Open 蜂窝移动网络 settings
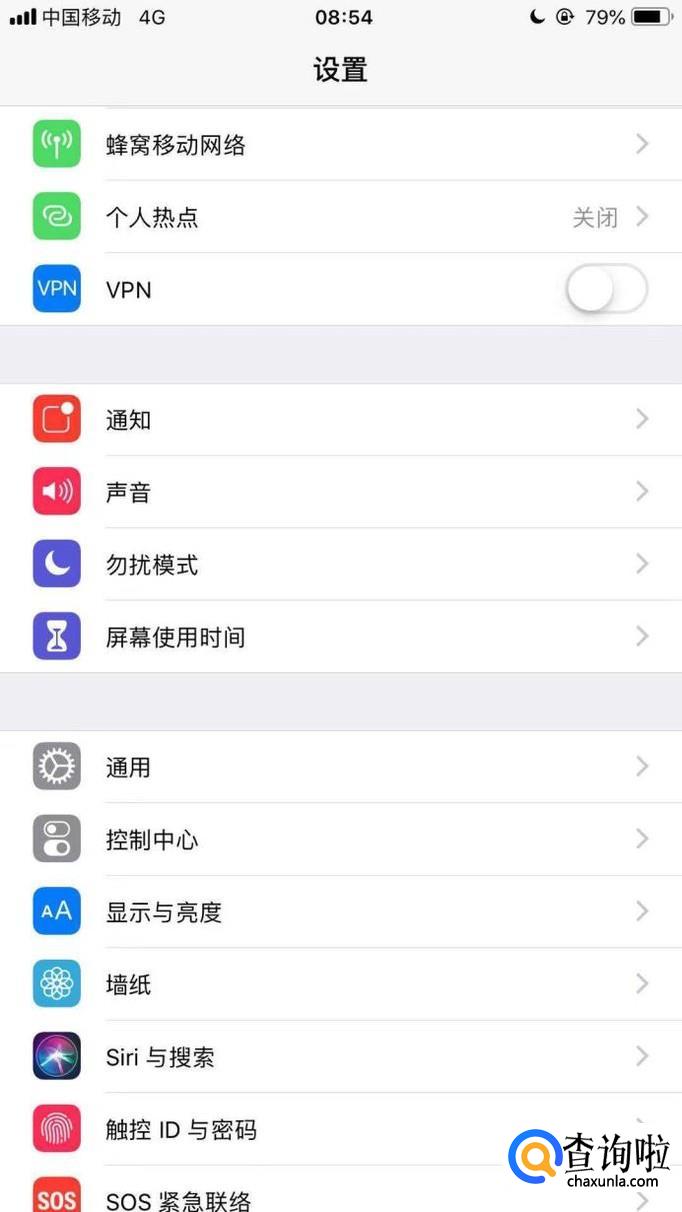The width and height of the screenshot is (682, 1212). click(x=340, y=145)
